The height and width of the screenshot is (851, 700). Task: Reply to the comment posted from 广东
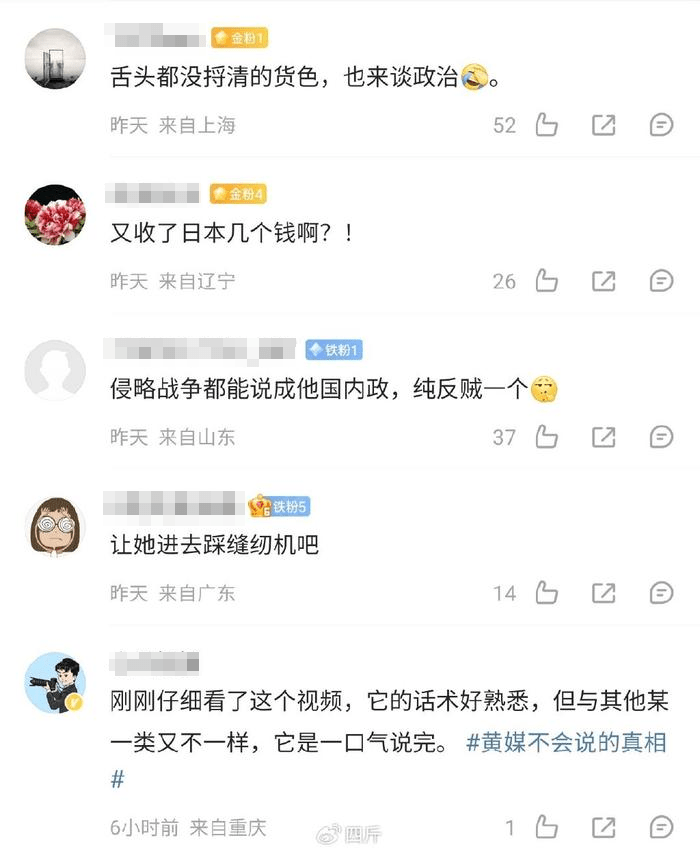661,593
